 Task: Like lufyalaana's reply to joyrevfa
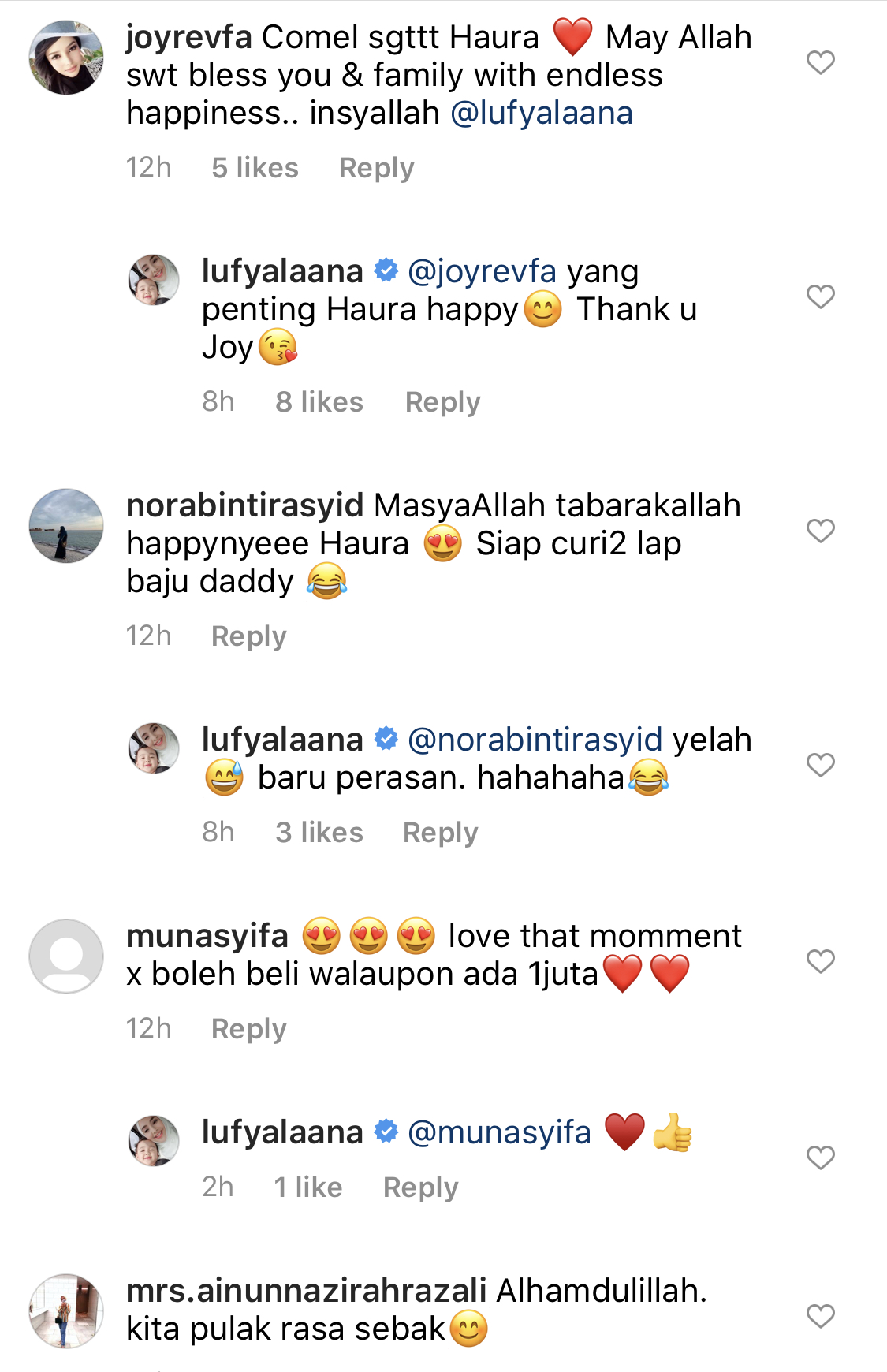pos(820,296)
